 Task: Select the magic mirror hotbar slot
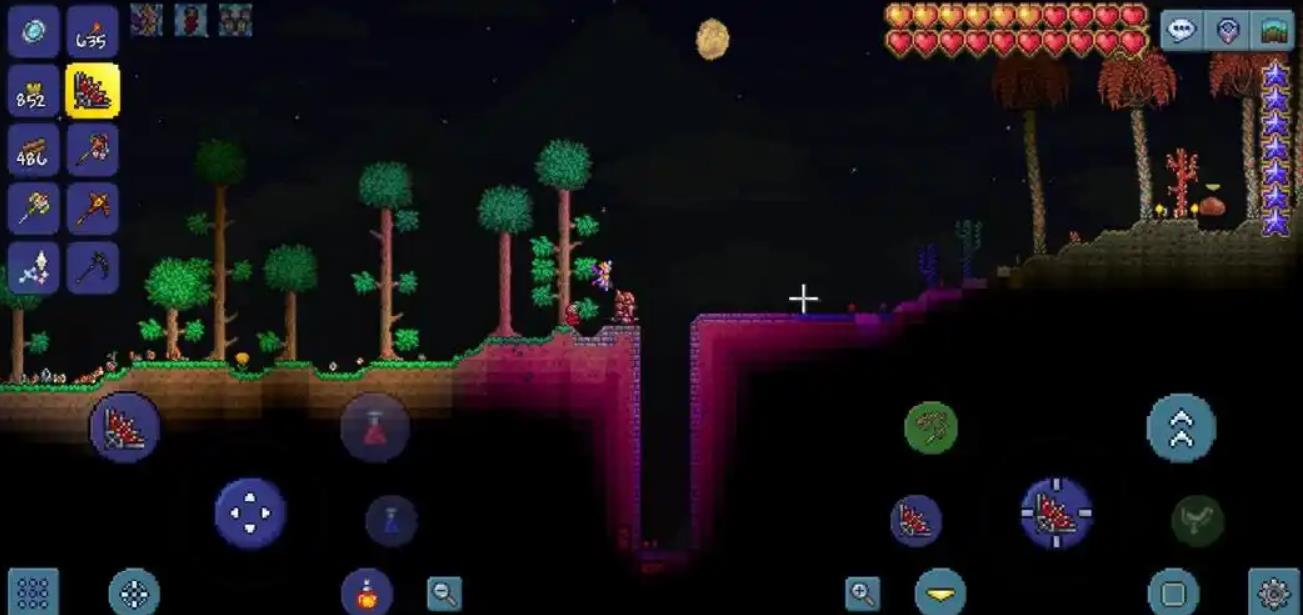point(33,32)
